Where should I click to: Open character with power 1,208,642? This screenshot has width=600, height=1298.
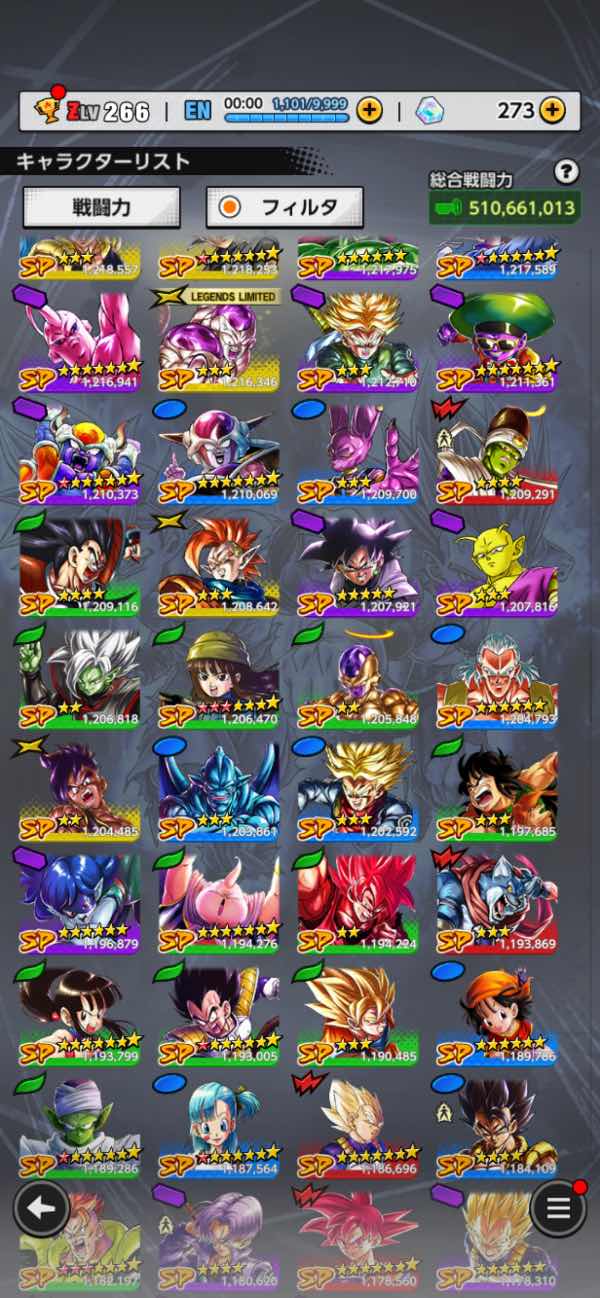[219, 565]
